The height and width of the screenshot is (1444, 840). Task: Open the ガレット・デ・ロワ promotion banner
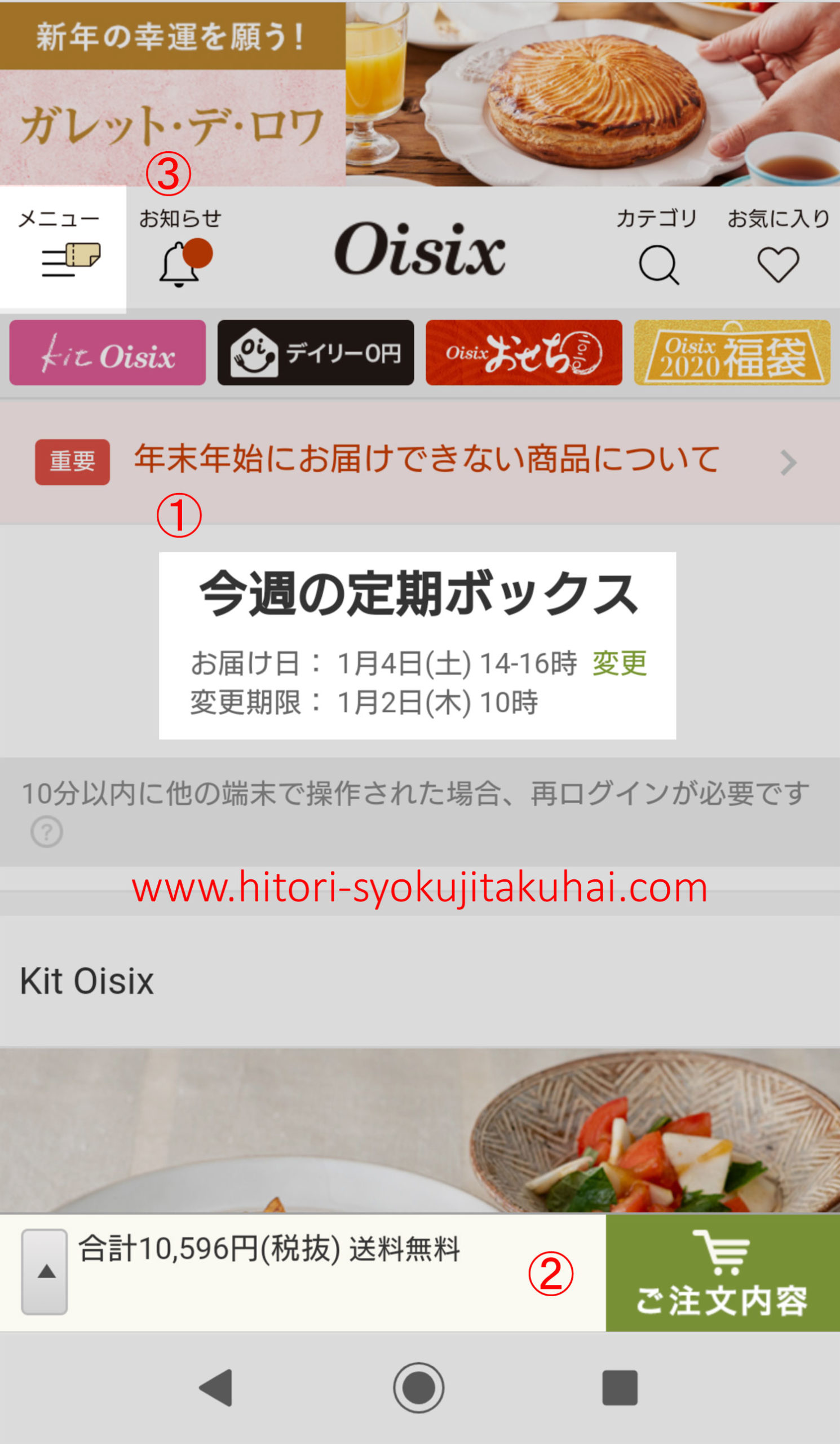(x=419, y=95)
